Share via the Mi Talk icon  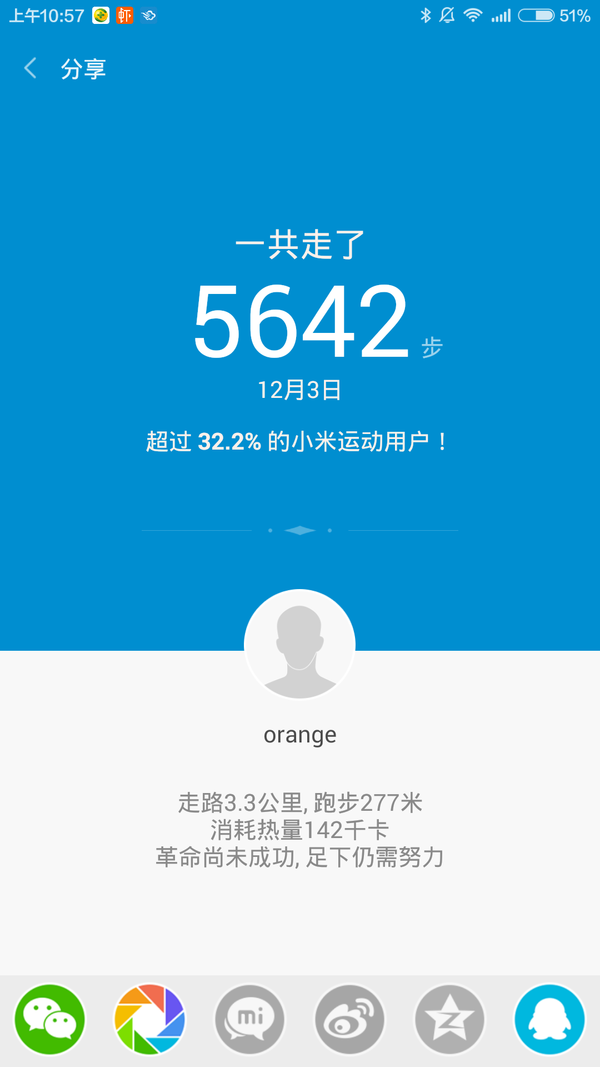click(250, 1019)
